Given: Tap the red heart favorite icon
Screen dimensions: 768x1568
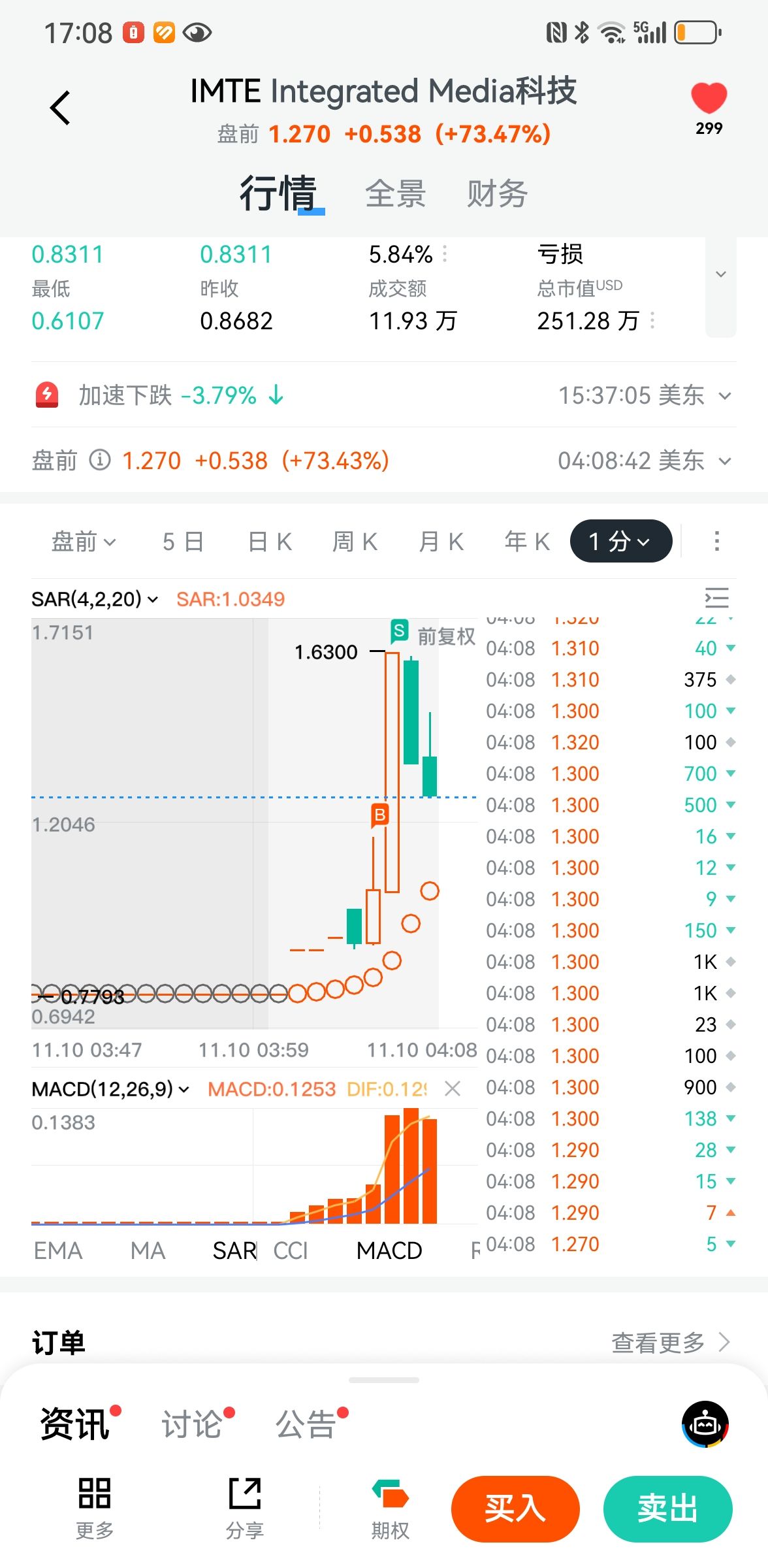Looking at the screenshot, I should click(x=709, y=99).
